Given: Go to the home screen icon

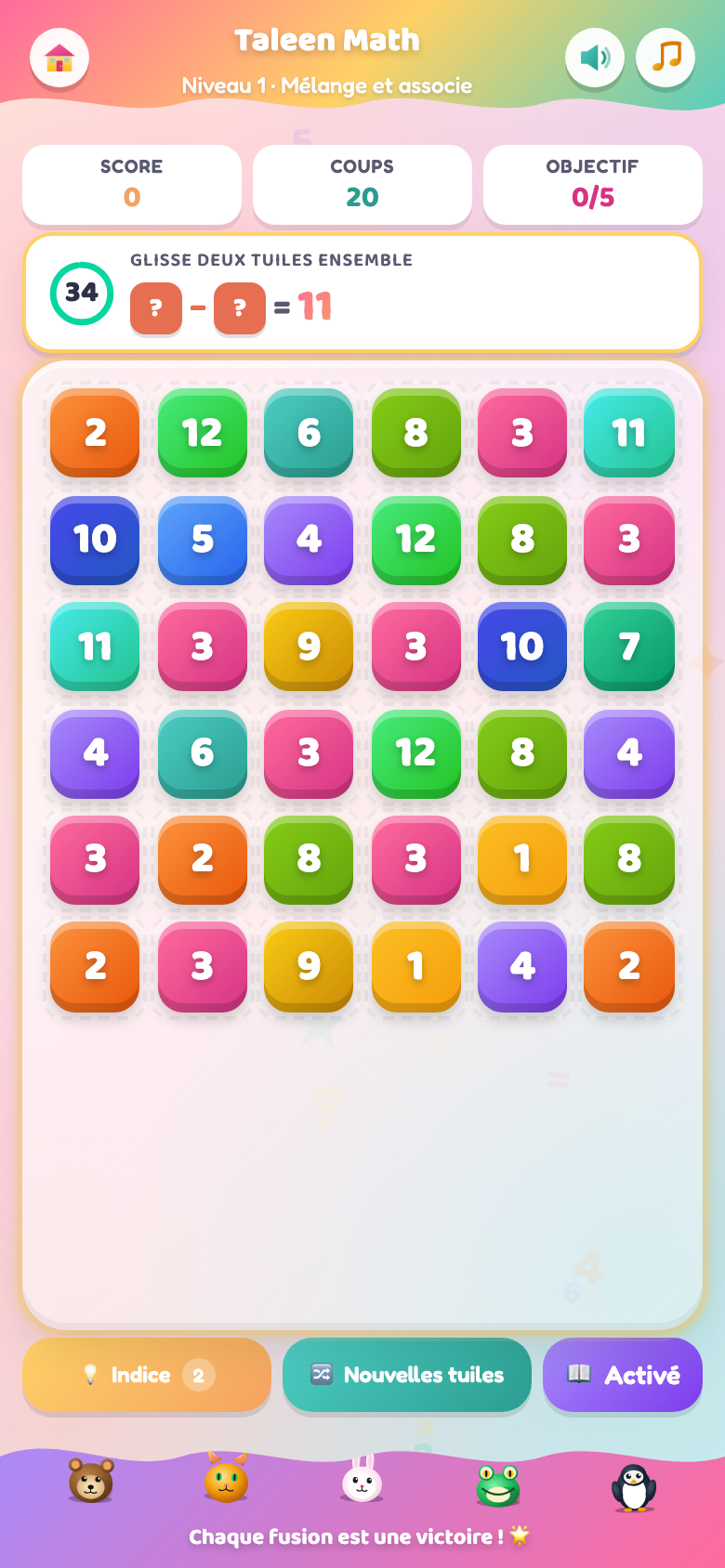Looking at the screenshot, I should 59,59.
